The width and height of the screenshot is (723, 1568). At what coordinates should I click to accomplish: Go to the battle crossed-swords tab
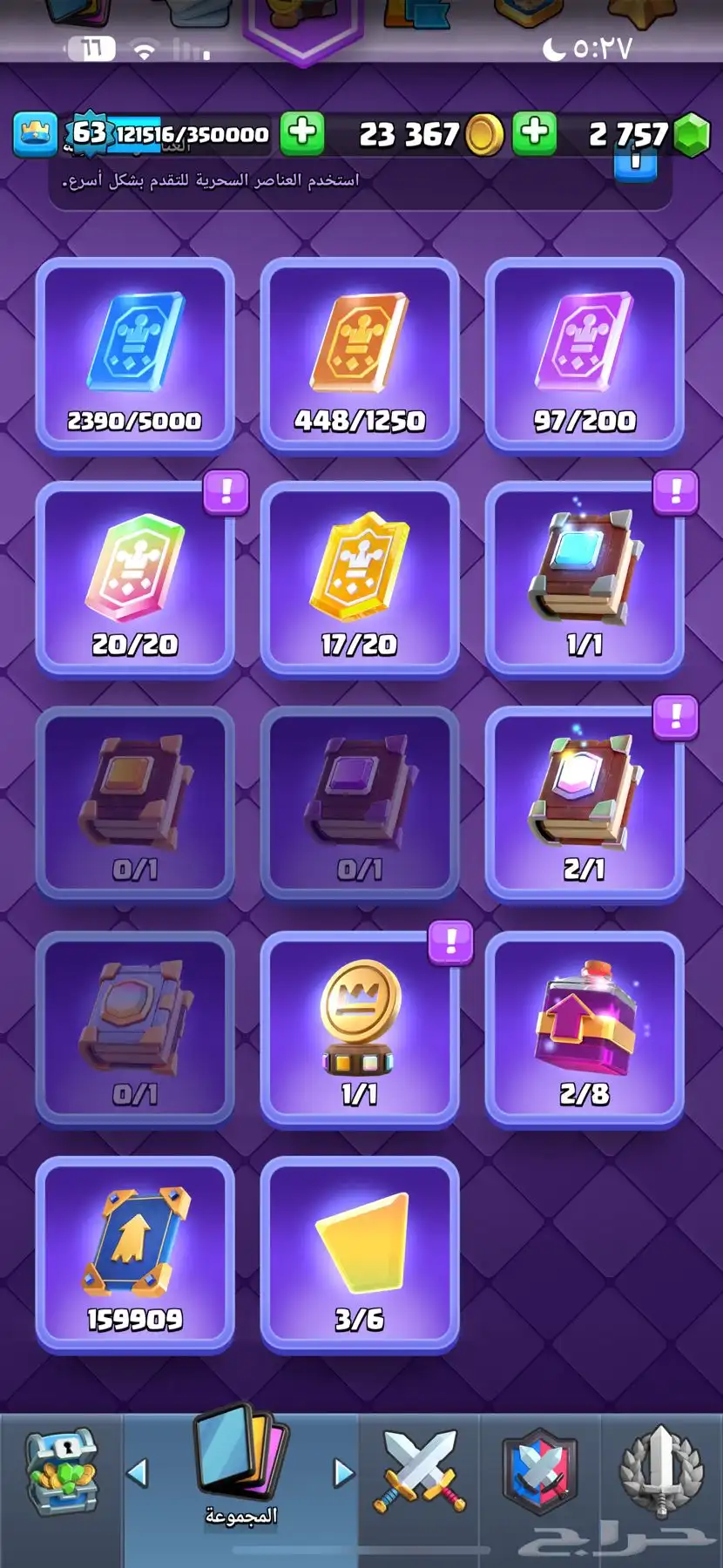[x=419, y=1472]
